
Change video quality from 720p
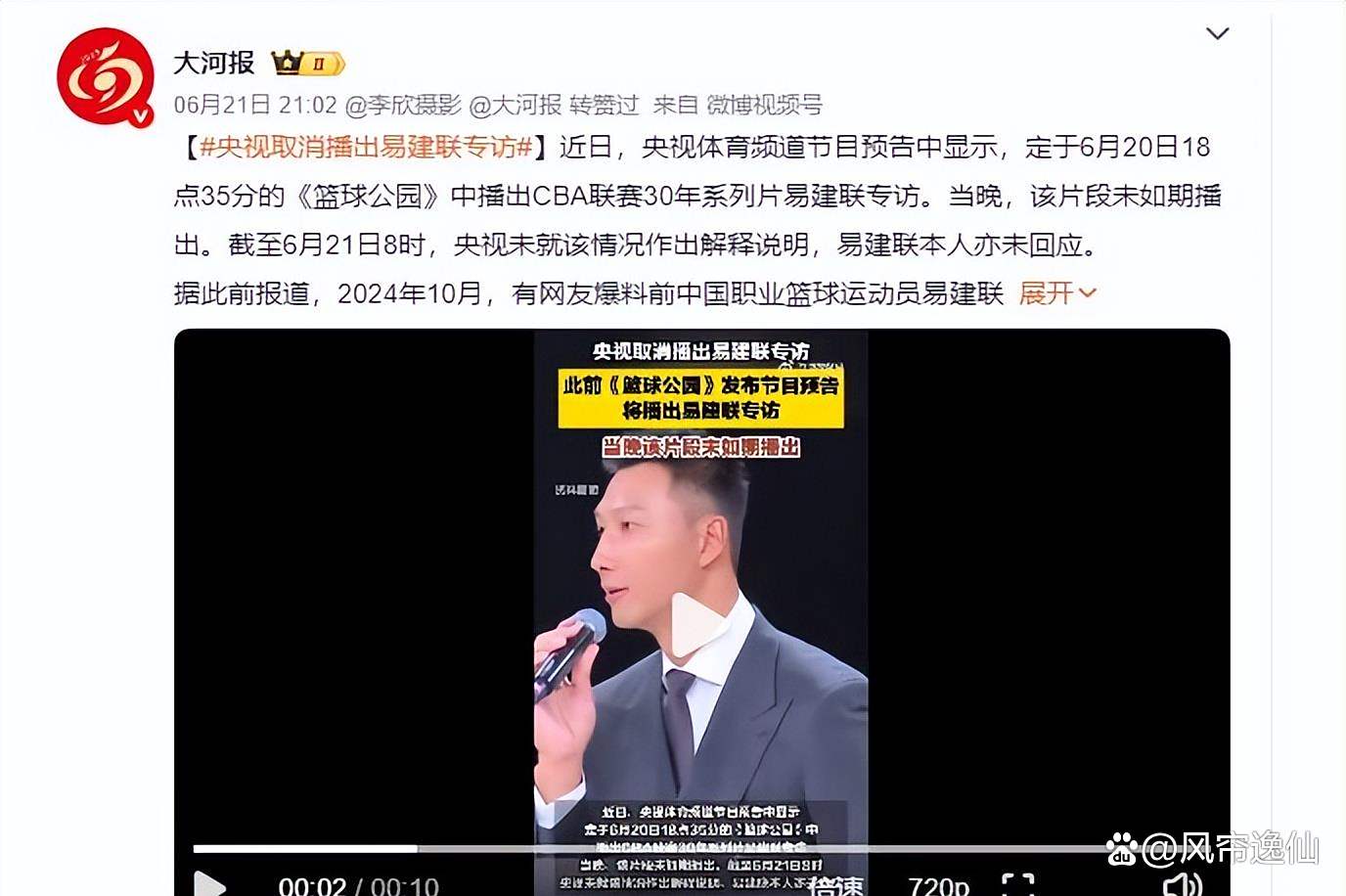[938, 885]
